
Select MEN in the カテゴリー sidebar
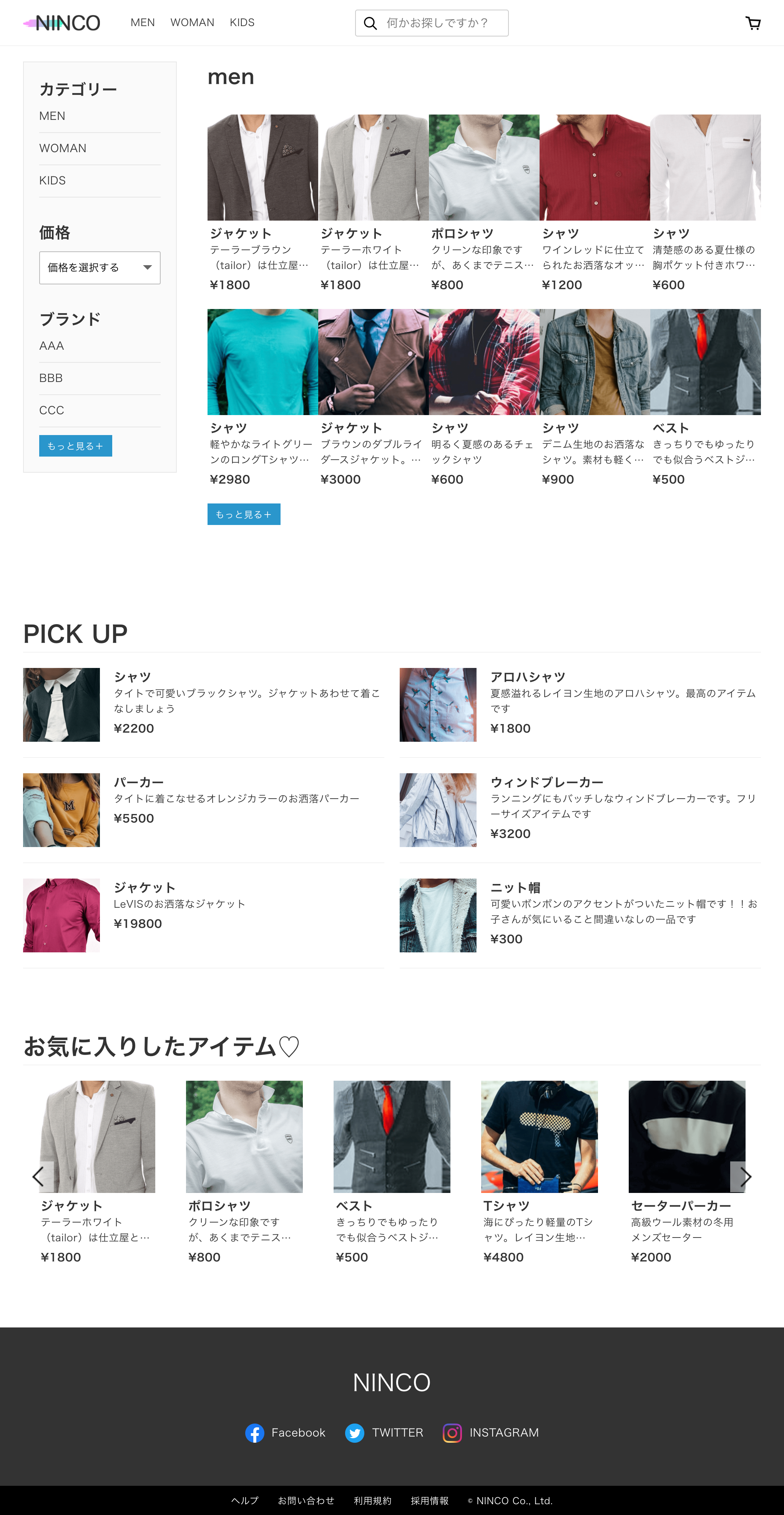point(52,116)
